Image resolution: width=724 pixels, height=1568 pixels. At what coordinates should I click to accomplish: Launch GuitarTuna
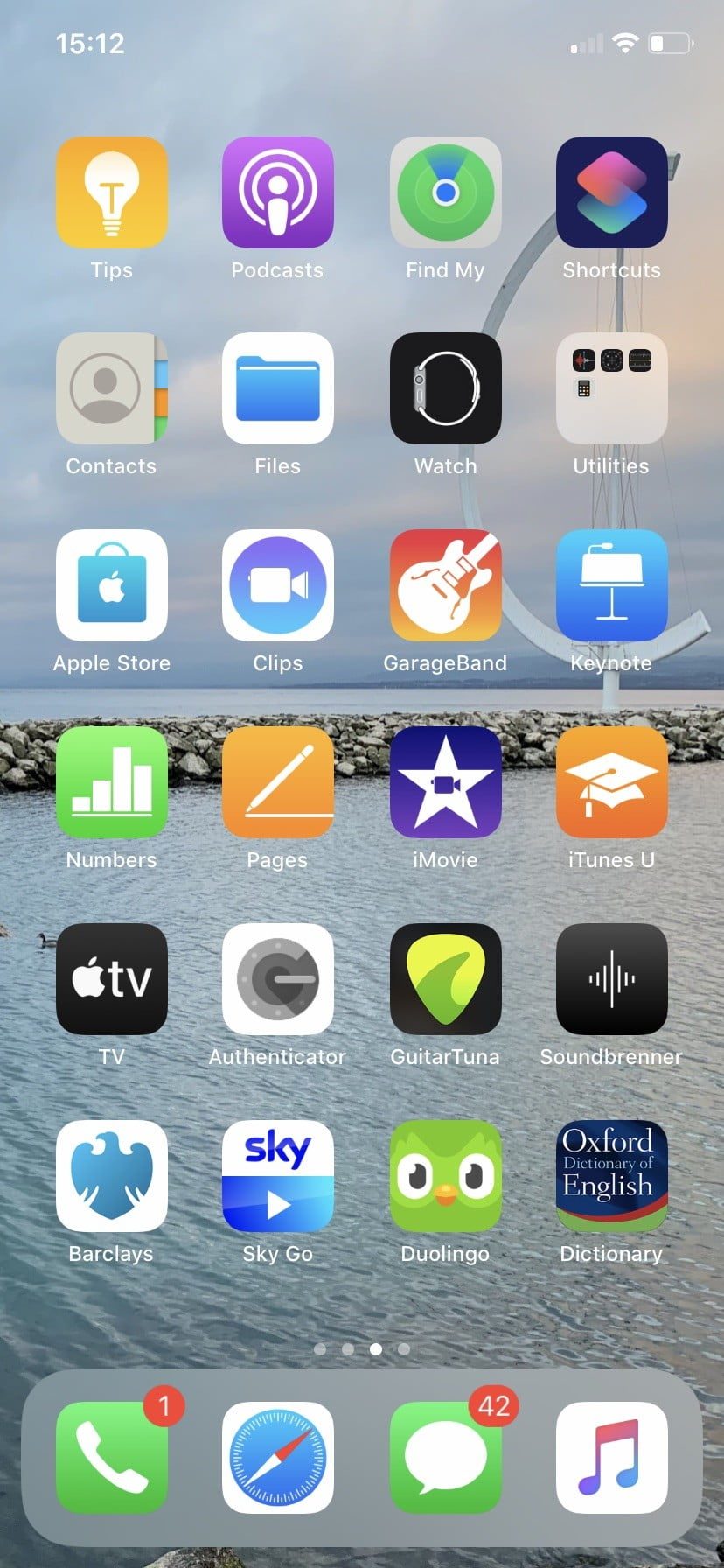coord(445,979)
